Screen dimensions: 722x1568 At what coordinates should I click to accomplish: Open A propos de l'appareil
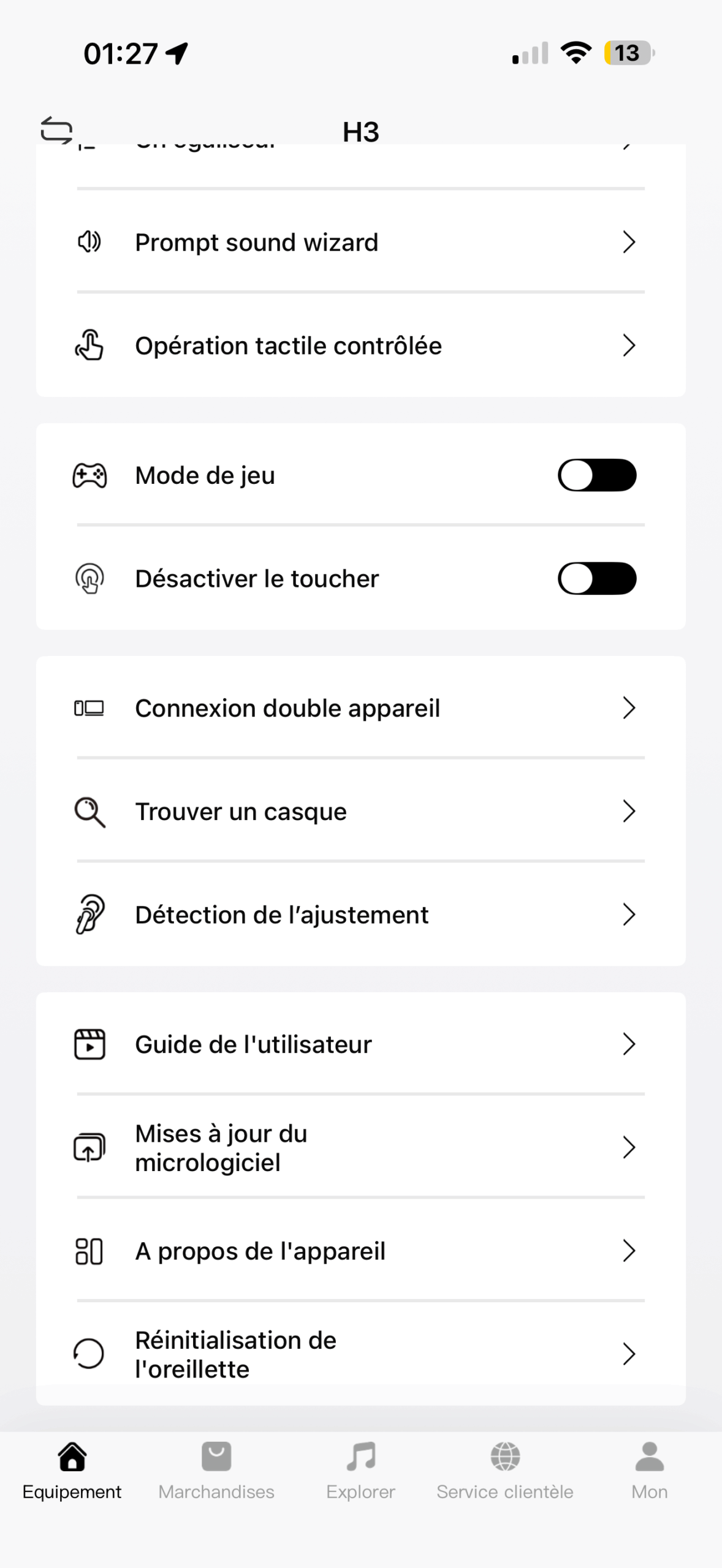point(360,1251)
